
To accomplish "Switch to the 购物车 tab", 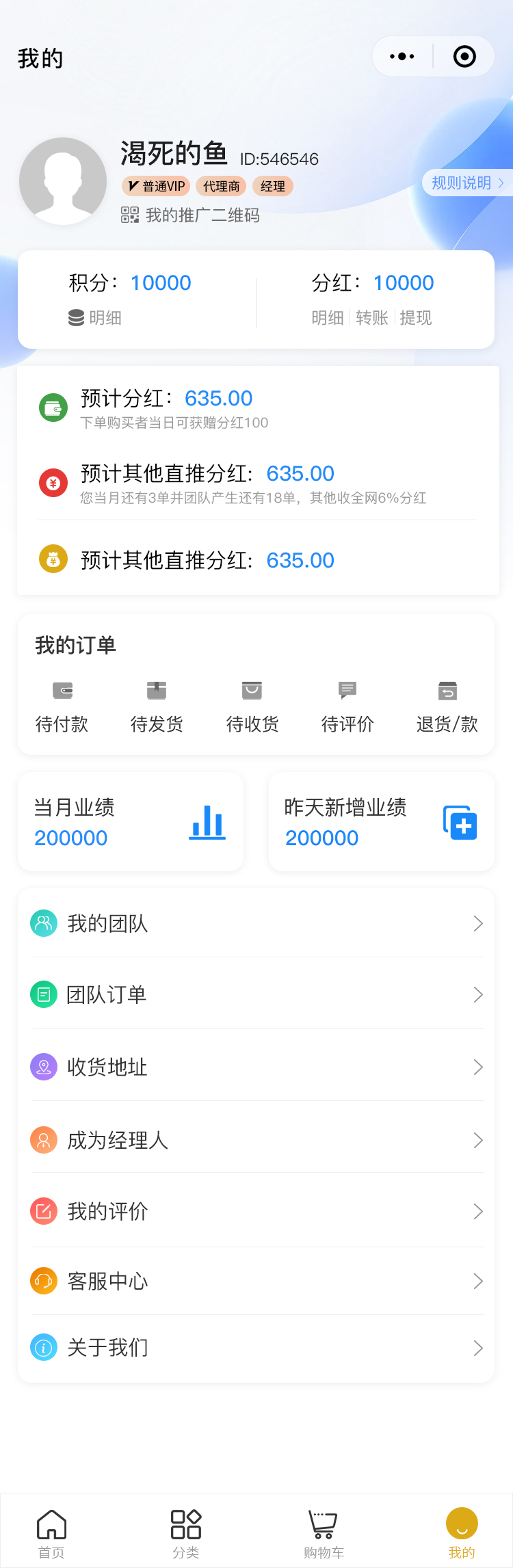I will (x=324, y=1534).
